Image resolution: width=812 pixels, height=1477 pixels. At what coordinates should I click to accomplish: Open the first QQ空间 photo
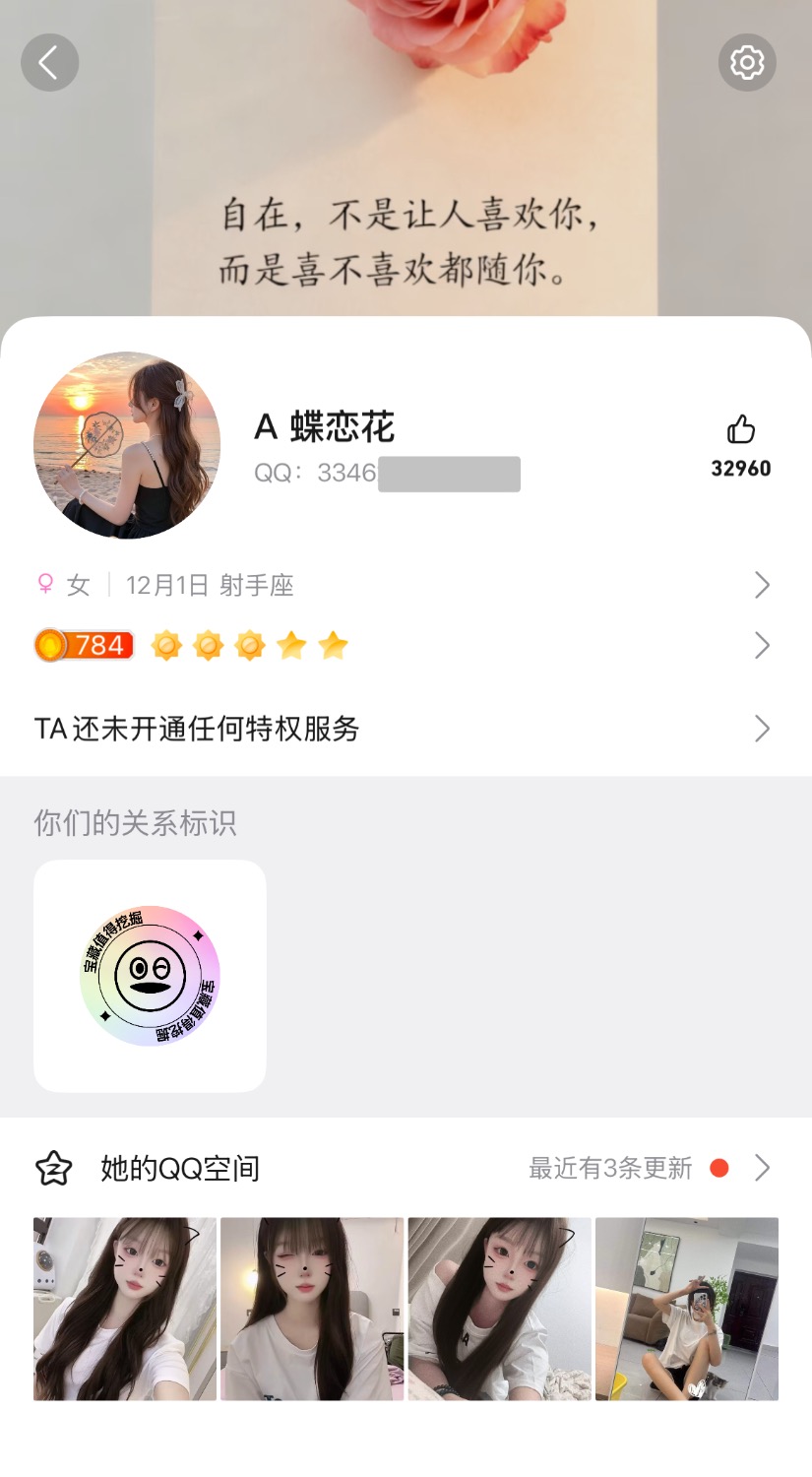(x=125, y=1309)
